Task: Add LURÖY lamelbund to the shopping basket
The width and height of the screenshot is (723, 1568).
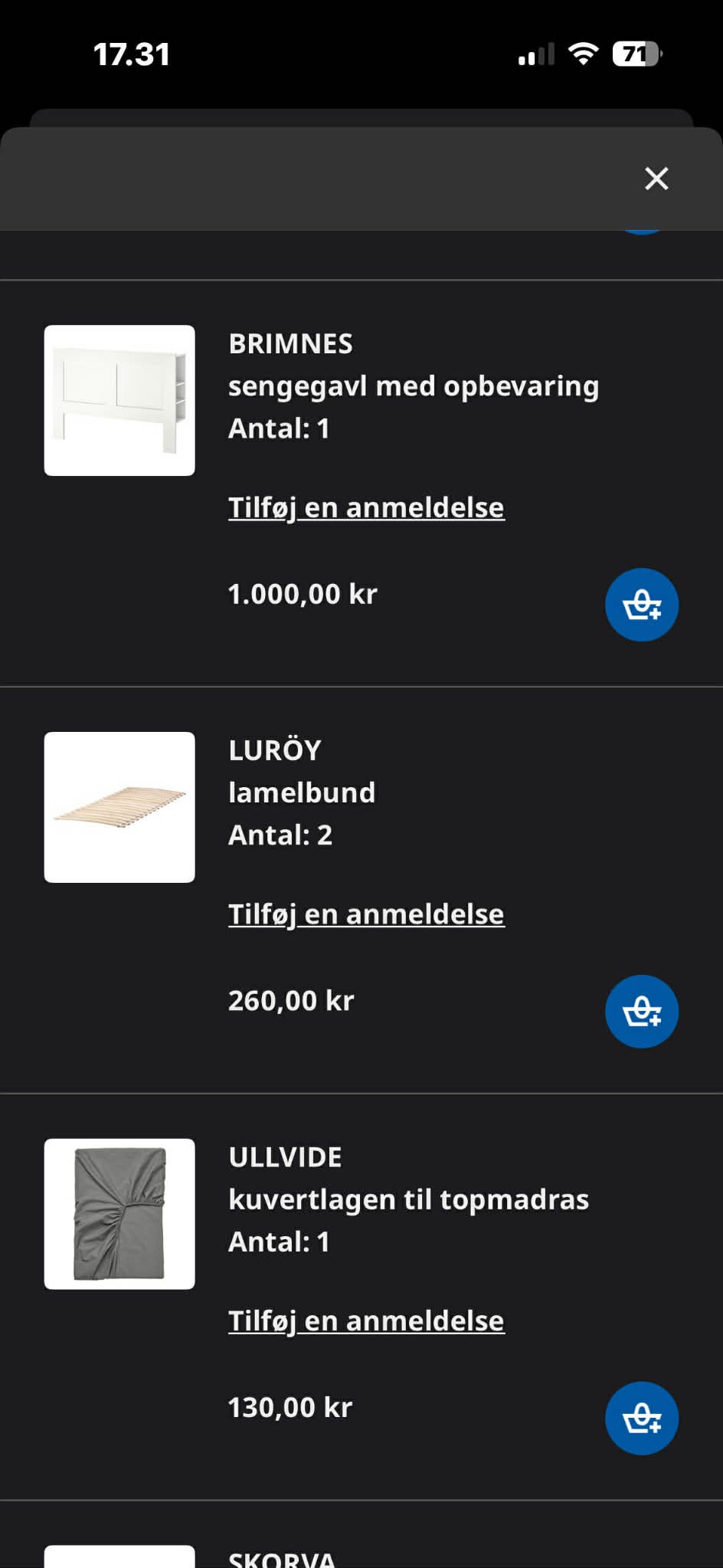Action: point(642,1011)
